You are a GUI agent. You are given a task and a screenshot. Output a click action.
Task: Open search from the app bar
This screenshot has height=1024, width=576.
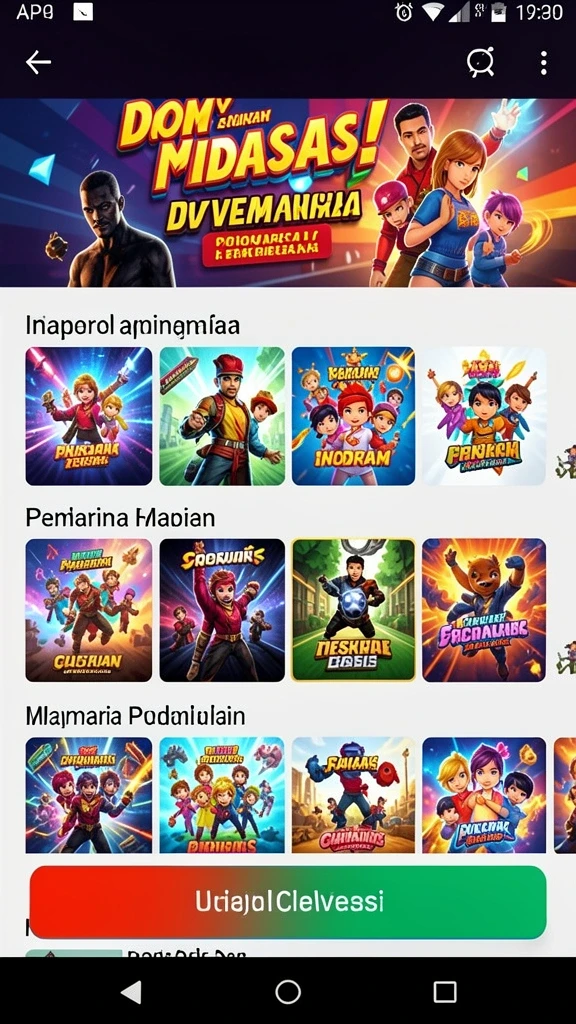(x=480, y=63)
